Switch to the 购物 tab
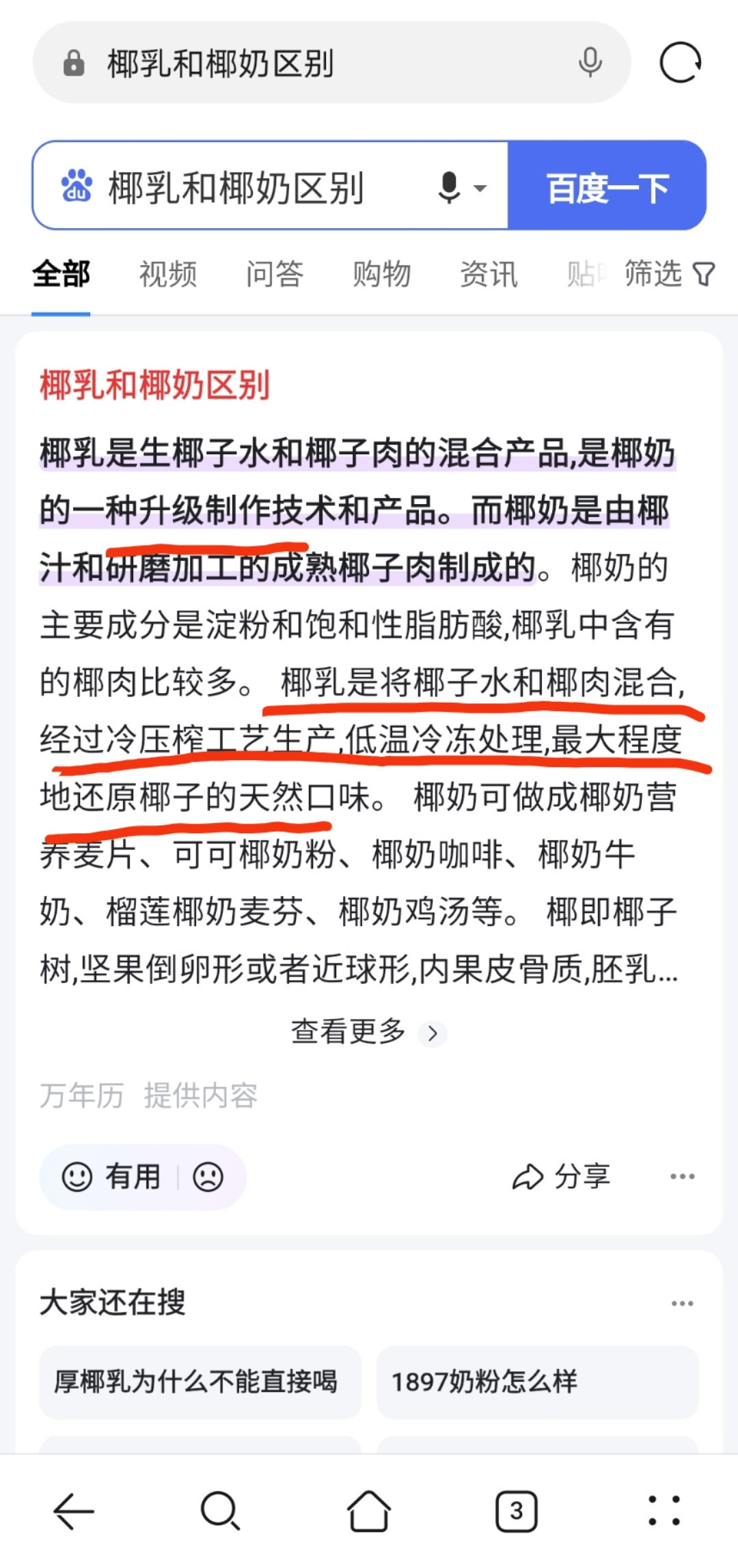The width and height of the screenshot is (738, 1568). point(381,275)
